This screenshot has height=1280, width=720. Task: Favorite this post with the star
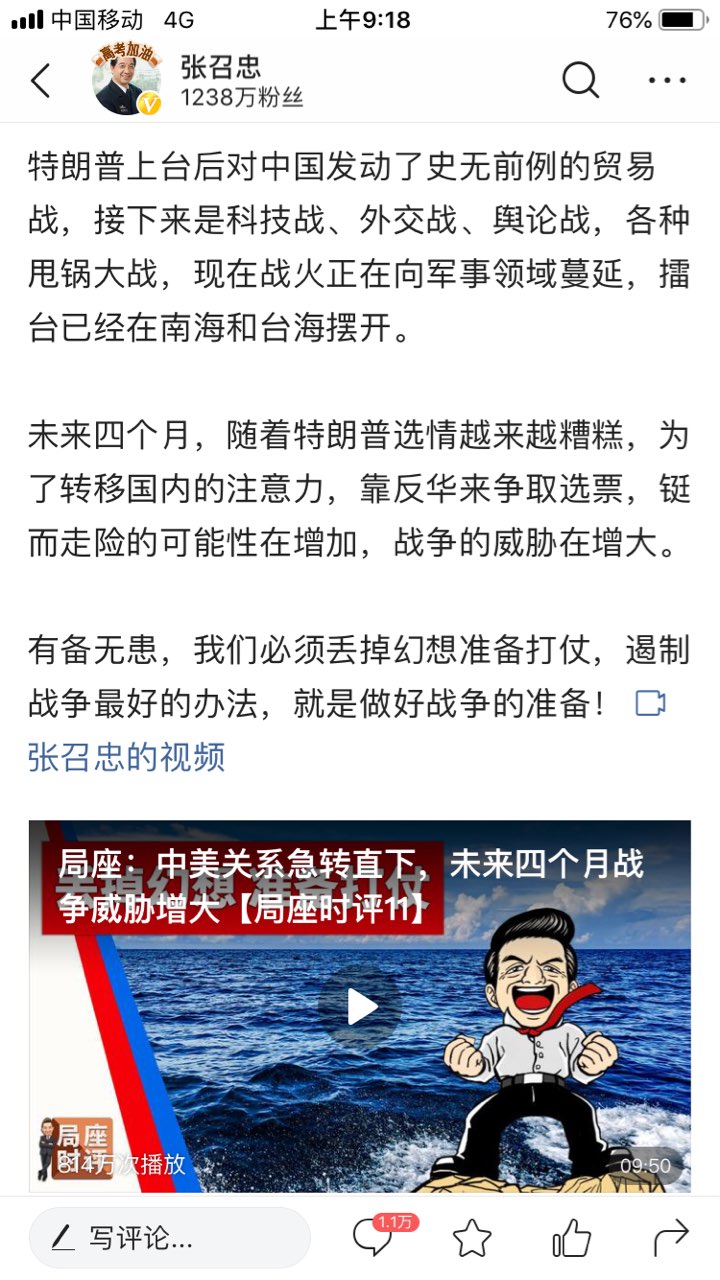tap(472, 1239)
